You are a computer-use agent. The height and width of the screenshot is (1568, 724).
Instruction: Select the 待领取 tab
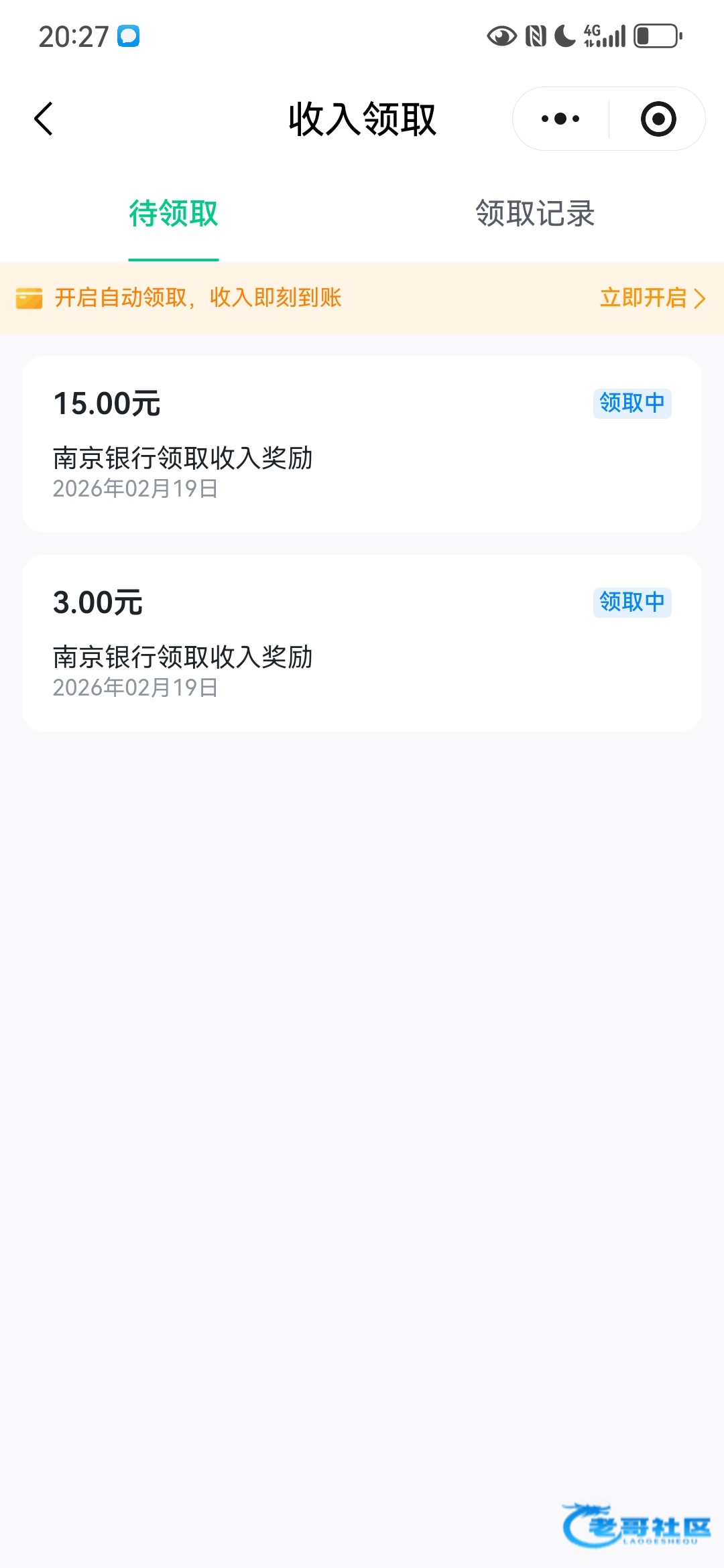[174, 214]
